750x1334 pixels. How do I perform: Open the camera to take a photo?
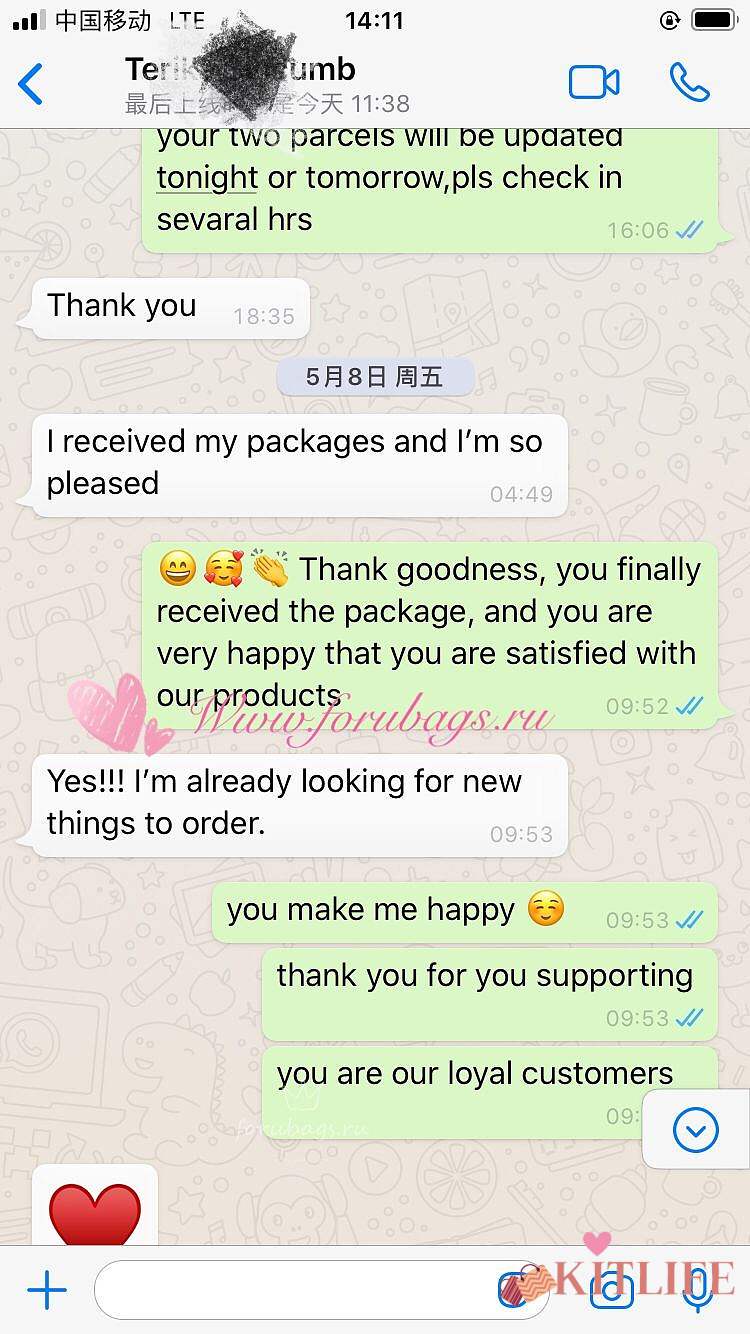611,1291
